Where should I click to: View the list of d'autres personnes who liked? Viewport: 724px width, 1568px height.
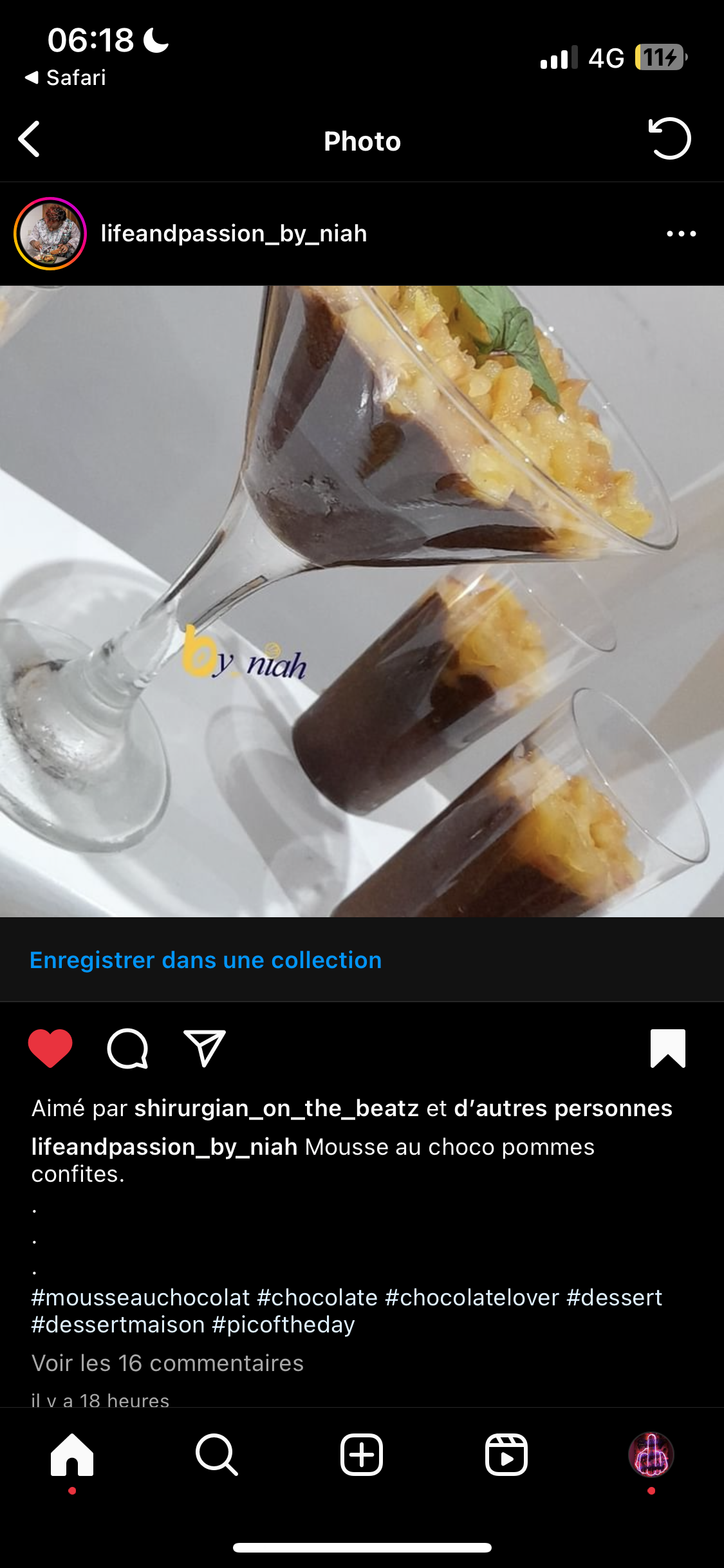coord(563,1108)
